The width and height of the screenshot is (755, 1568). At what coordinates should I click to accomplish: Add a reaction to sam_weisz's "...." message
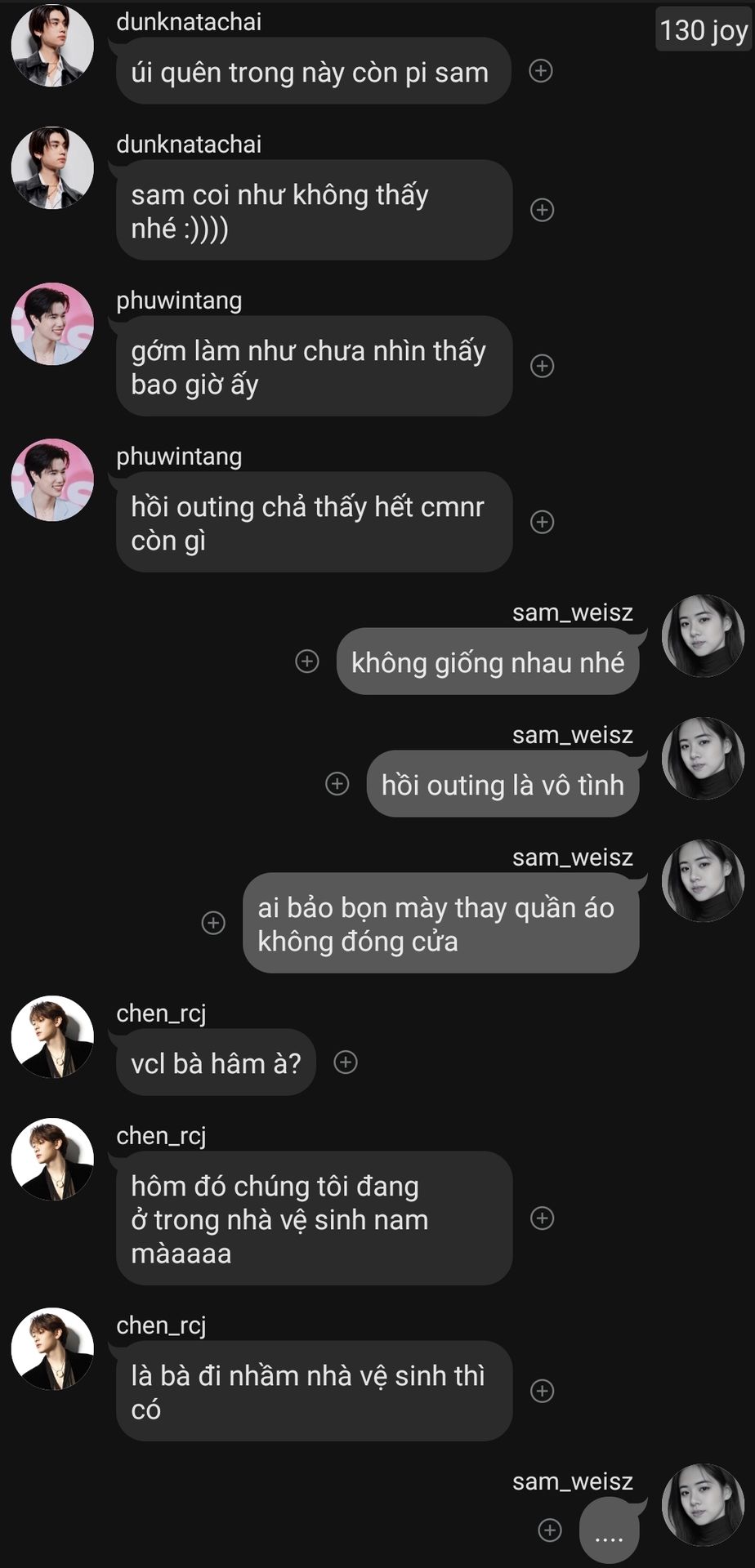[x=550, y=1530]
